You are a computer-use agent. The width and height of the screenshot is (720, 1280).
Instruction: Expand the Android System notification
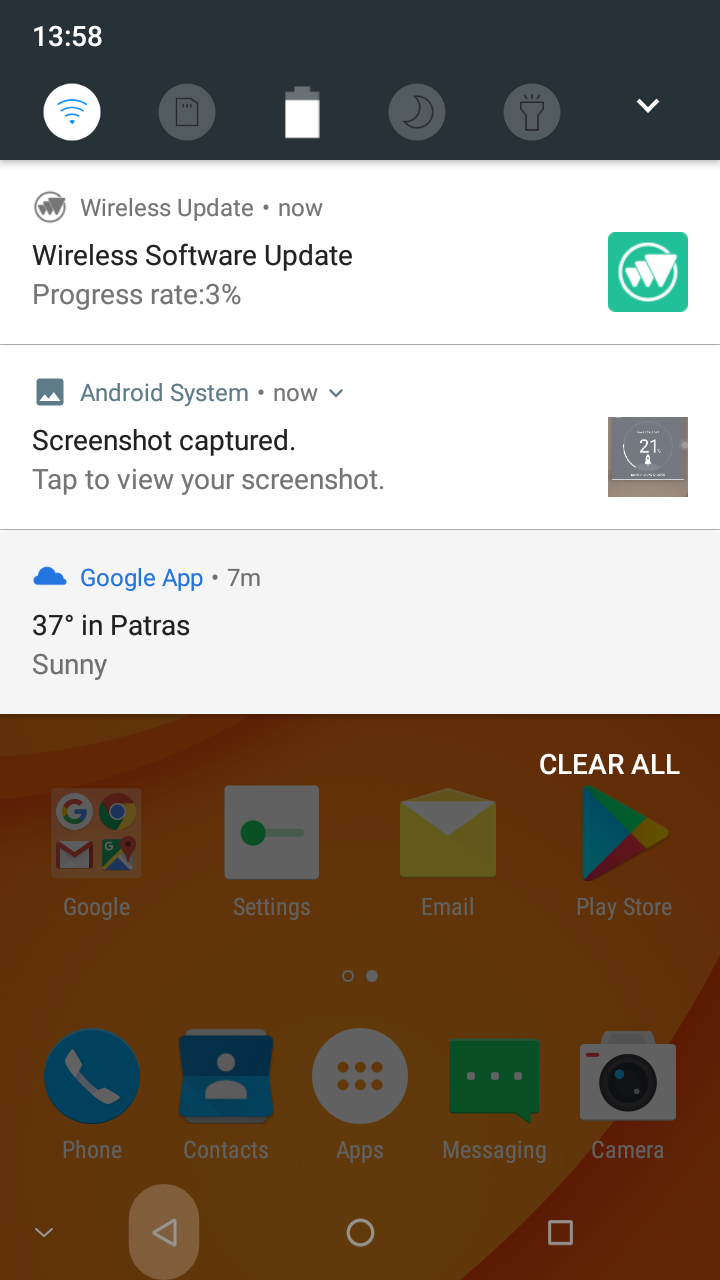coord(336,393)
